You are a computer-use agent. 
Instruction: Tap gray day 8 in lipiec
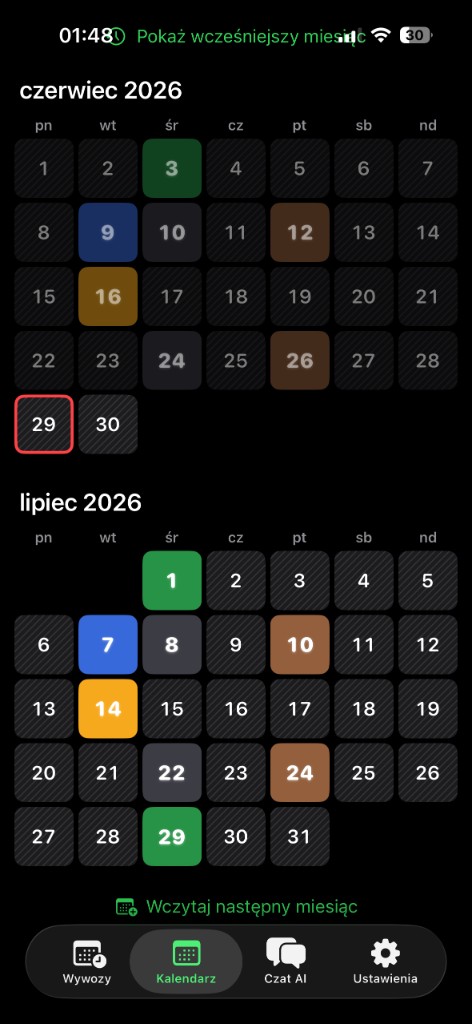(172, 645)
